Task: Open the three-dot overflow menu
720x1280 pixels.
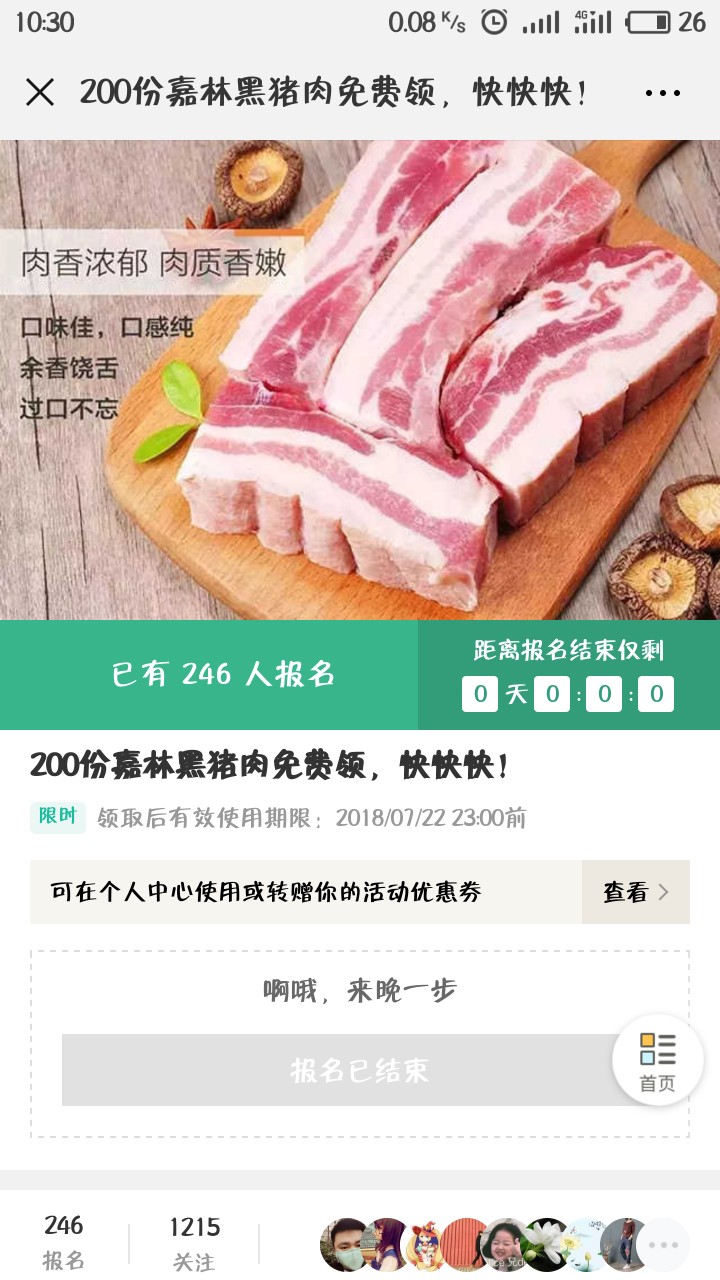Action: tap(662, 94)
